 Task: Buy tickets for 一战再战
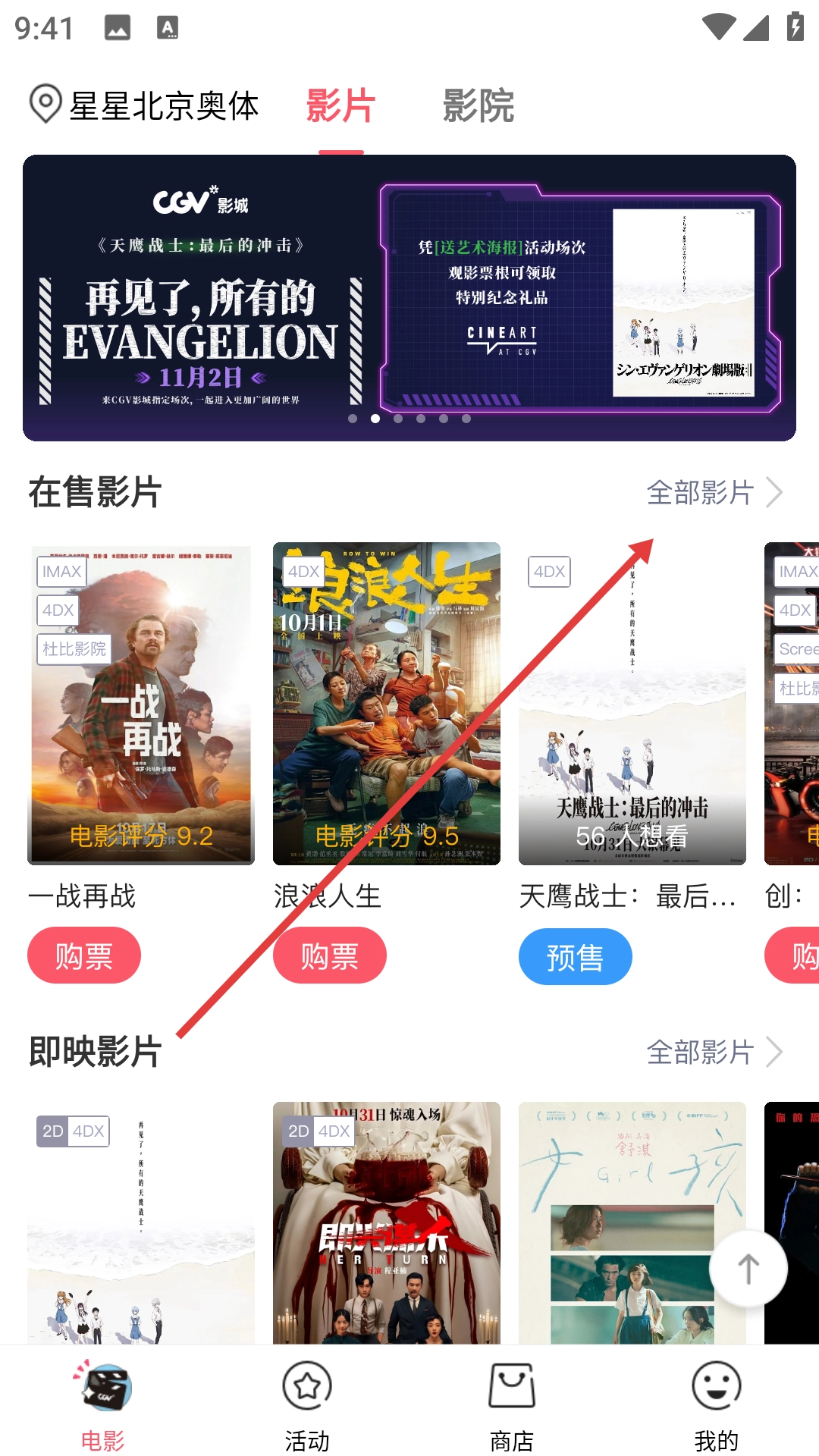84,955
